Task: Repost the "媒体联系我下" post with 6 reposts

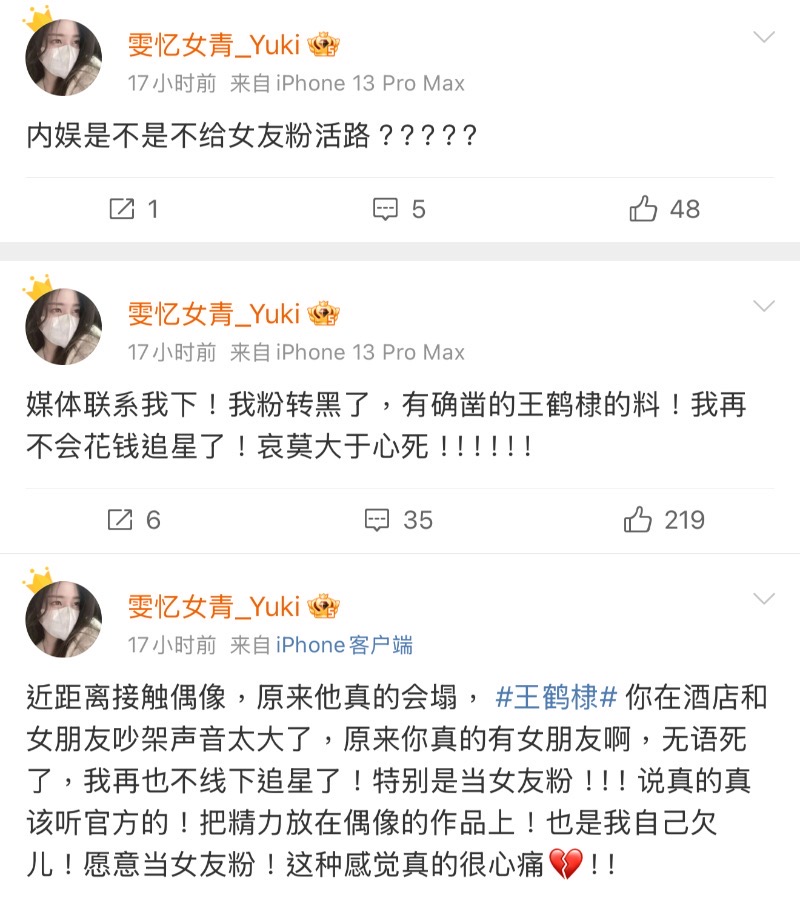Action: click(132, 520)
